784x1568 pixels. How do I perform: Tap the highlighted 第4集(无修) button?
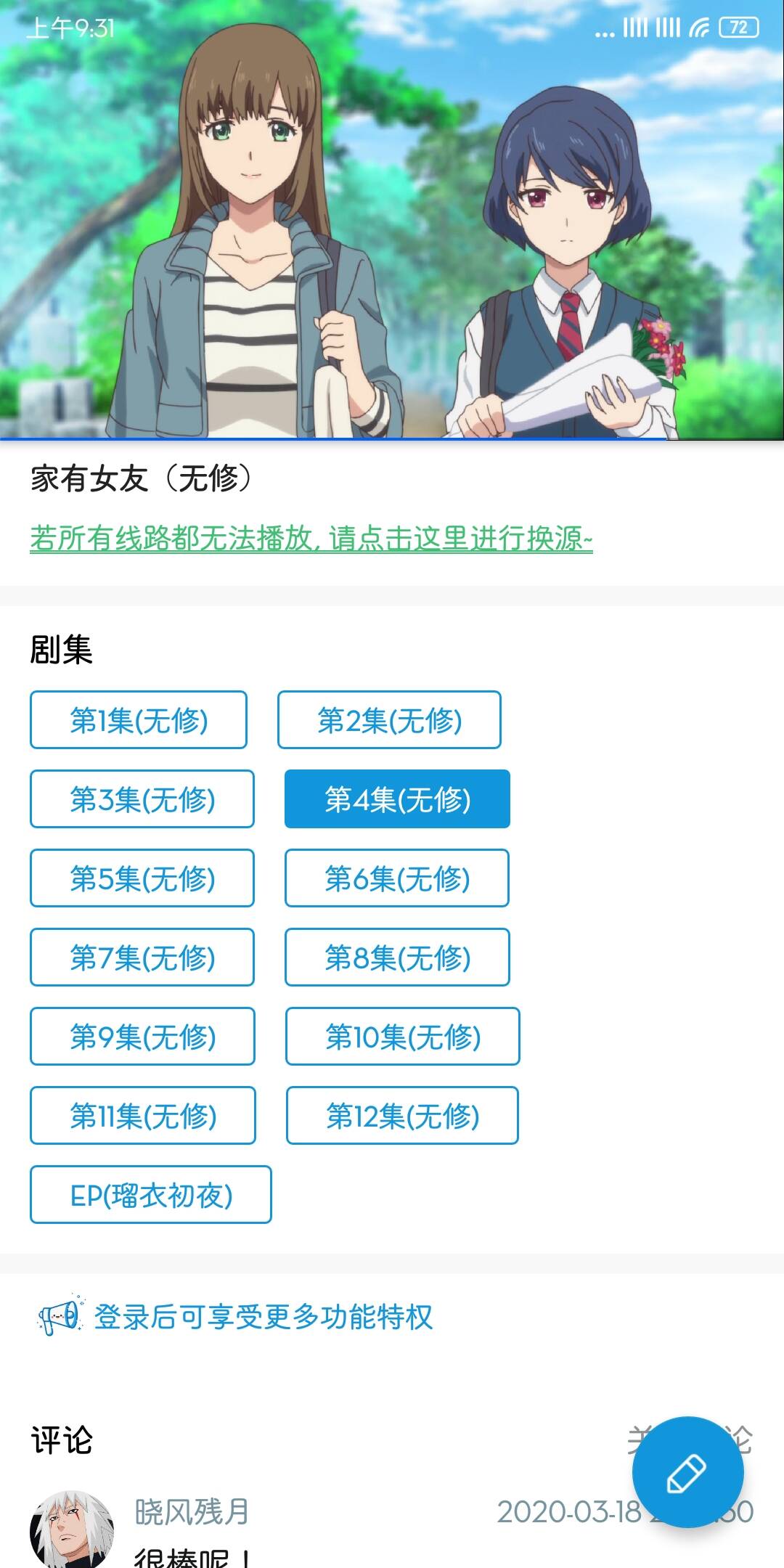coord(397,799)
